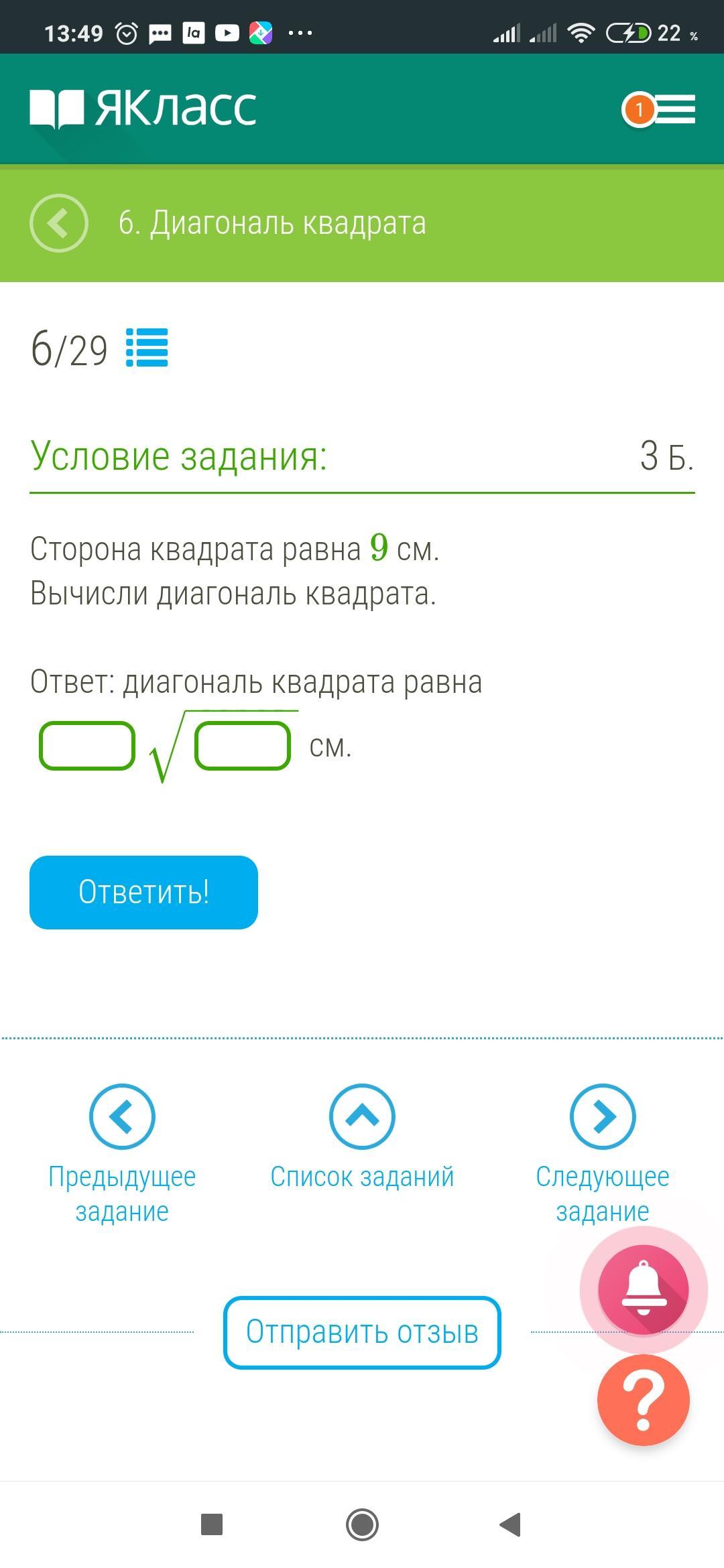Tap the system back button
This screenshot has height=1568, width=724.
(x=511, y=1524)
